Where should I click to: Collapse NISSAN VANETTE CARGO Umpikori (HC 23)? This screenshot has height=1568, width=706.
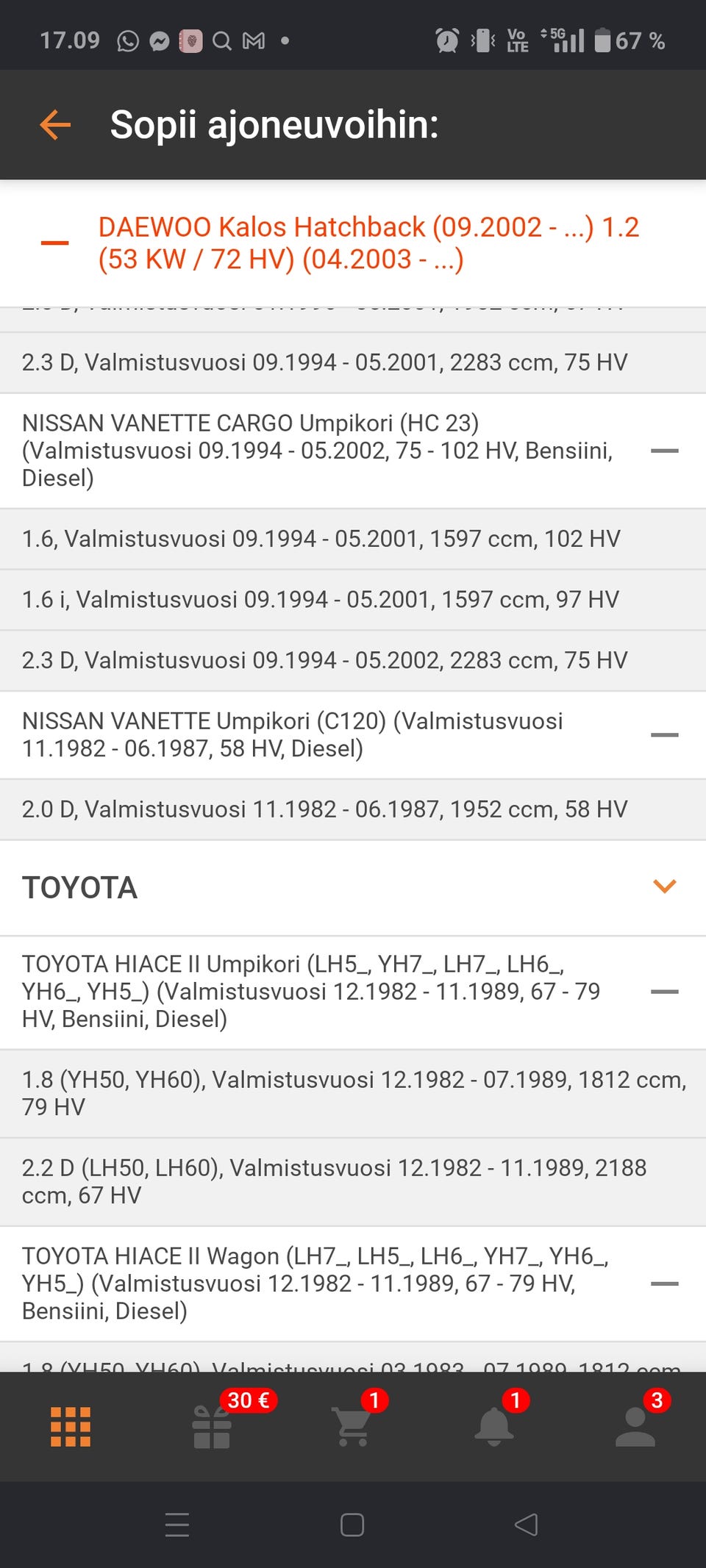(664, 451)
